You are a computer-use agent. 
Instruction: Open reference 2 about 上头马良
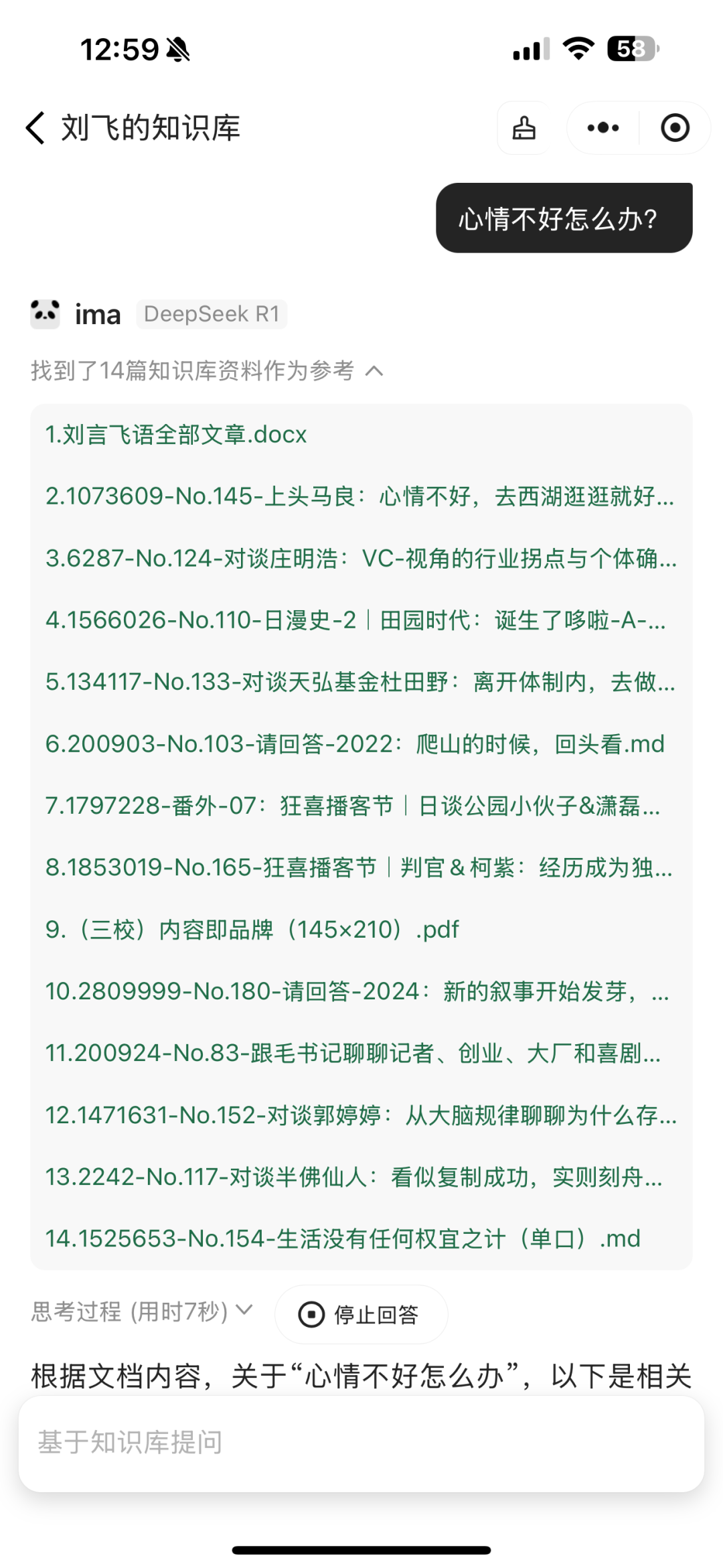pyautogui.click(x=360, y=496)
